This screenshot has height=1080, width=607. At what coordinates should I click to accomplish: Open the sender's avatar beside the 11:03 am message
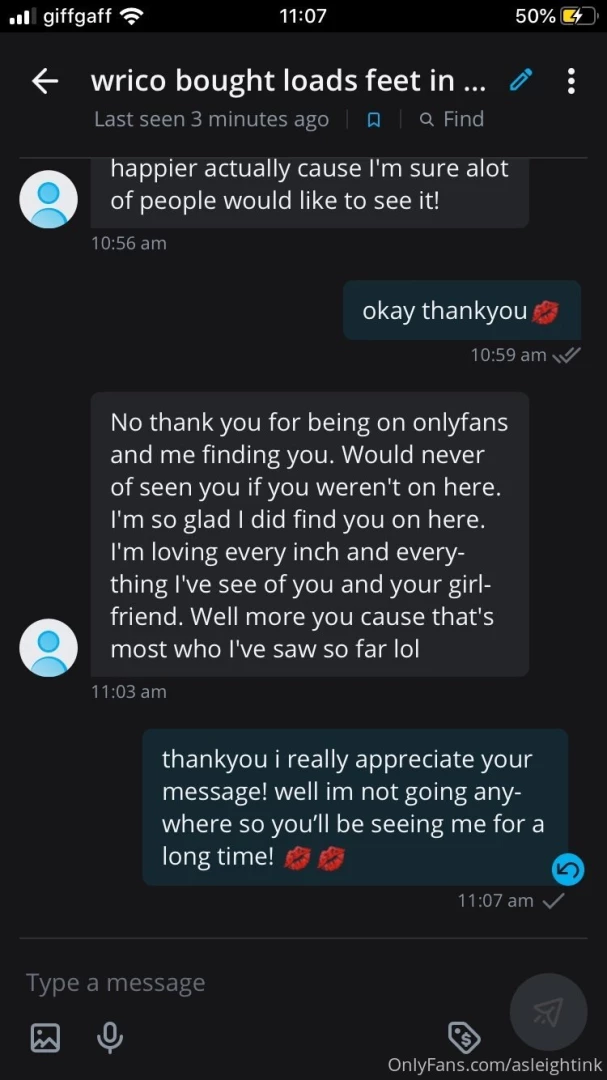pos(49,647)
